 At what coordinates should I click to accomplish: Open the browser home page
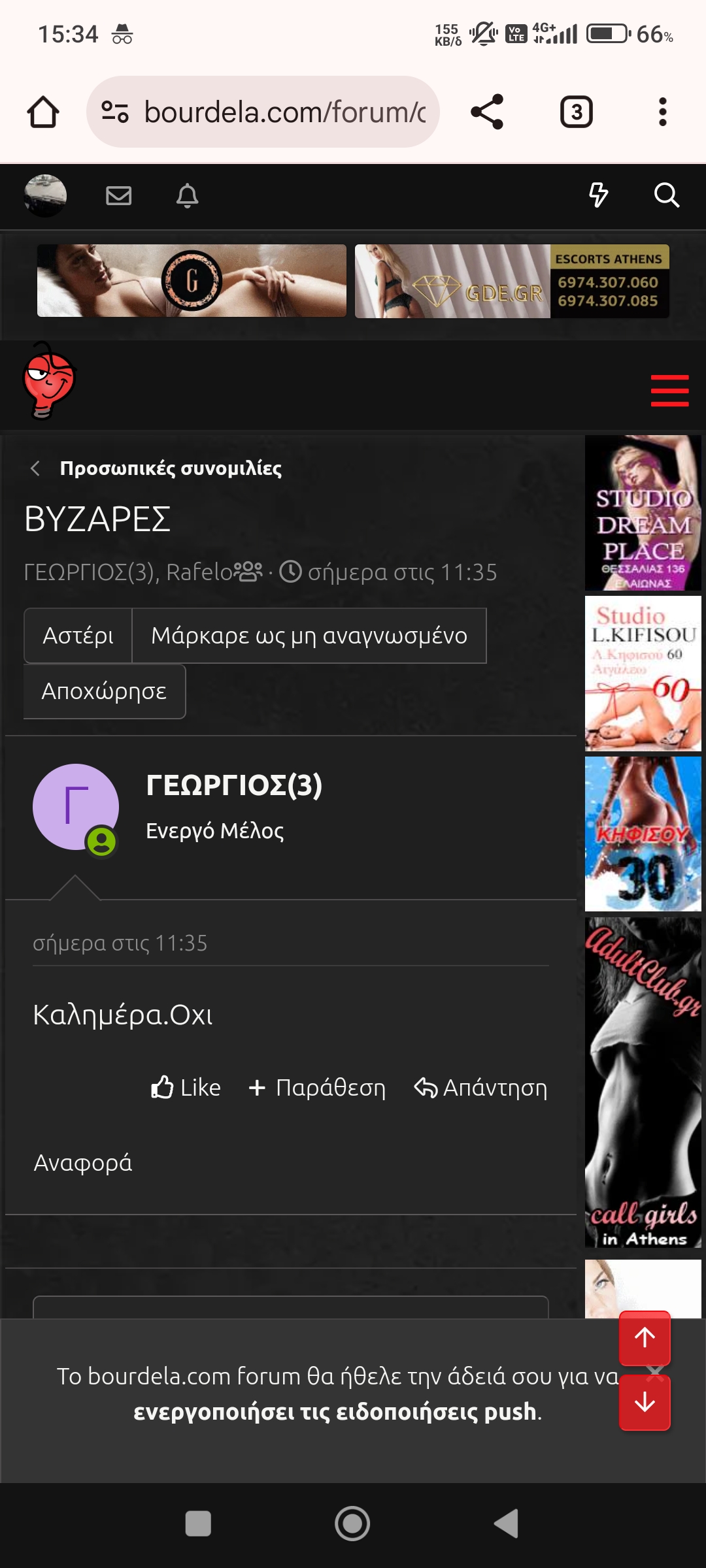43,112
